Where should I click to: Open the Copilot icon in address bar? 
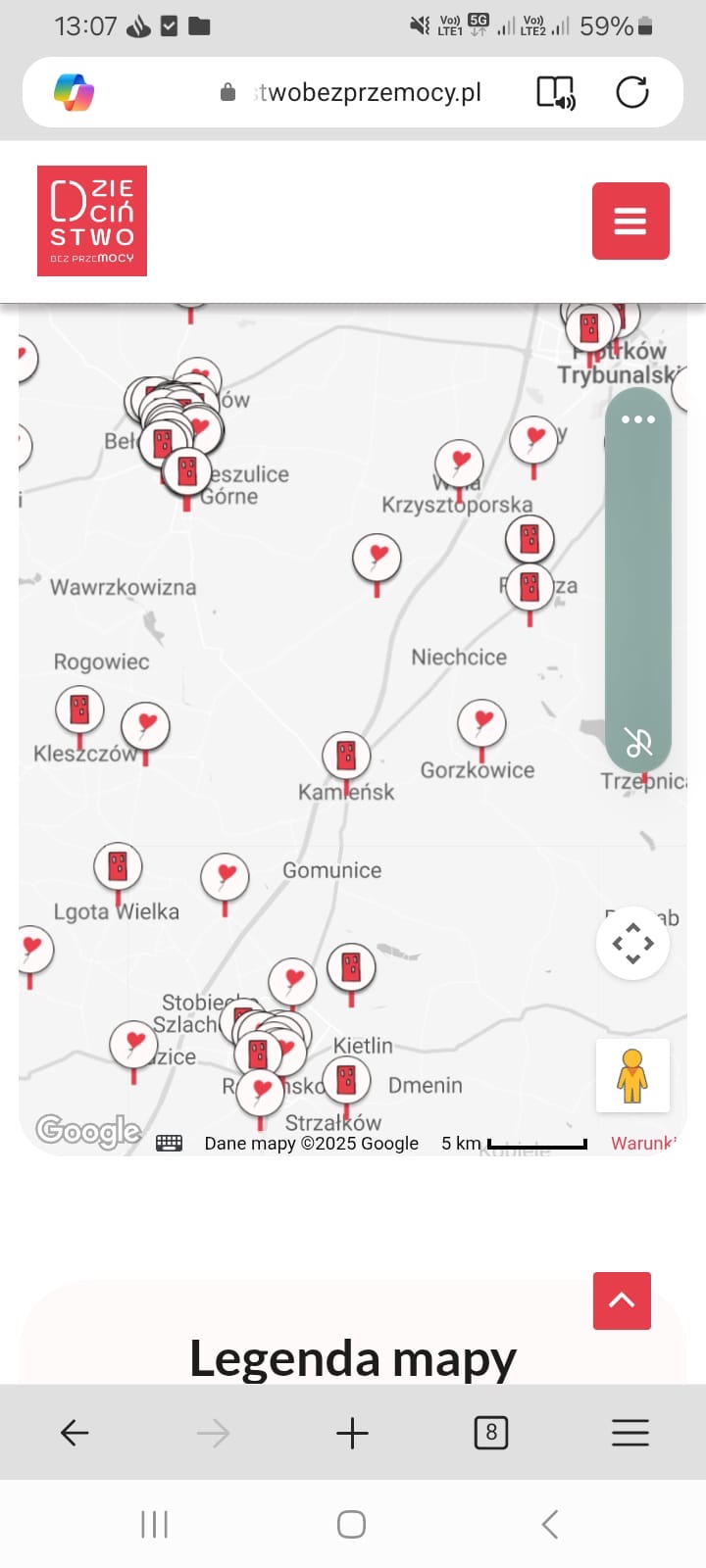click(x=74, y=92)
